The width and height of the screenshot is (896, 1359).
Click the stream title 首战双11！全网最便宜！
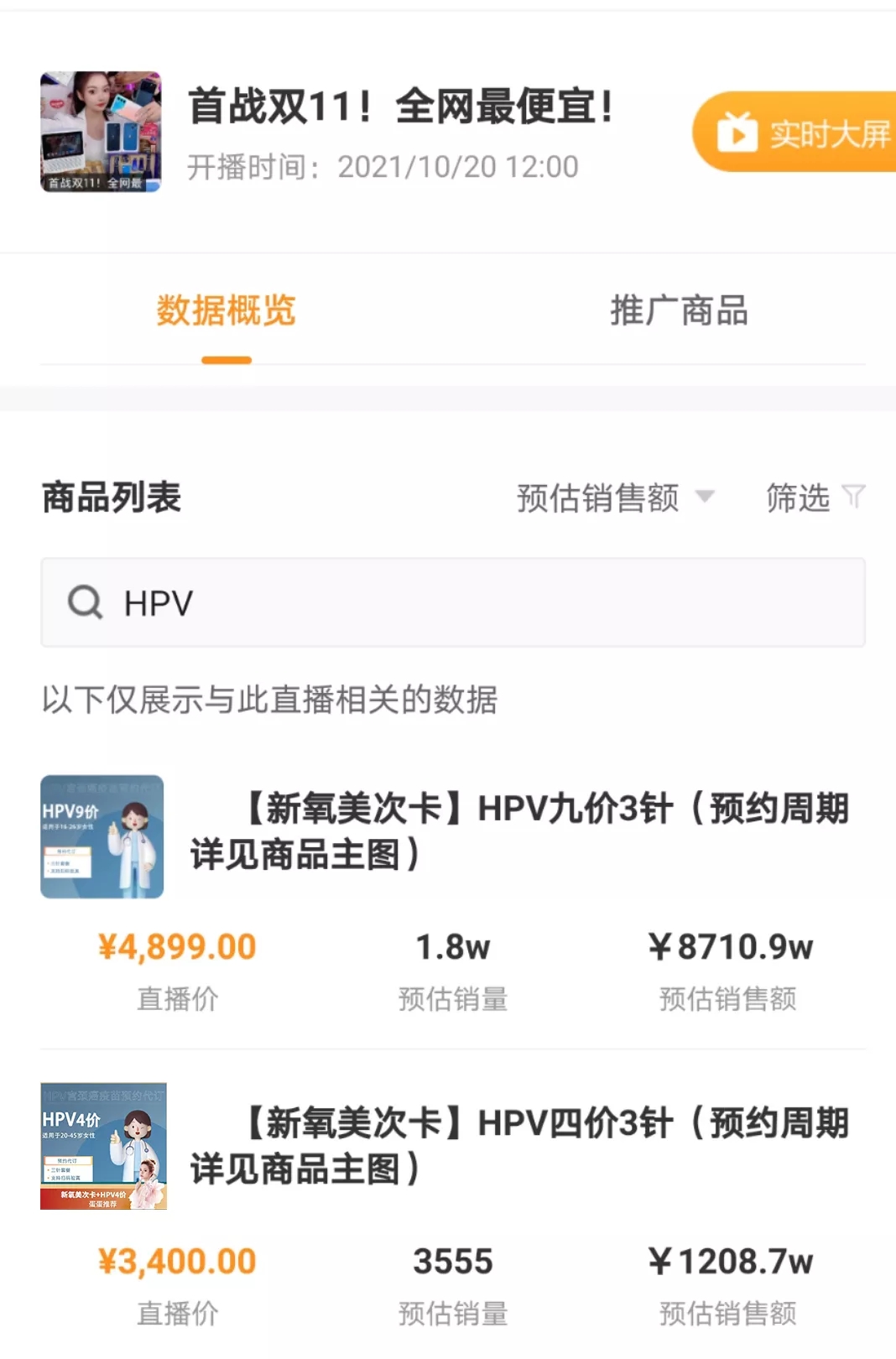(x=401, y=109)
